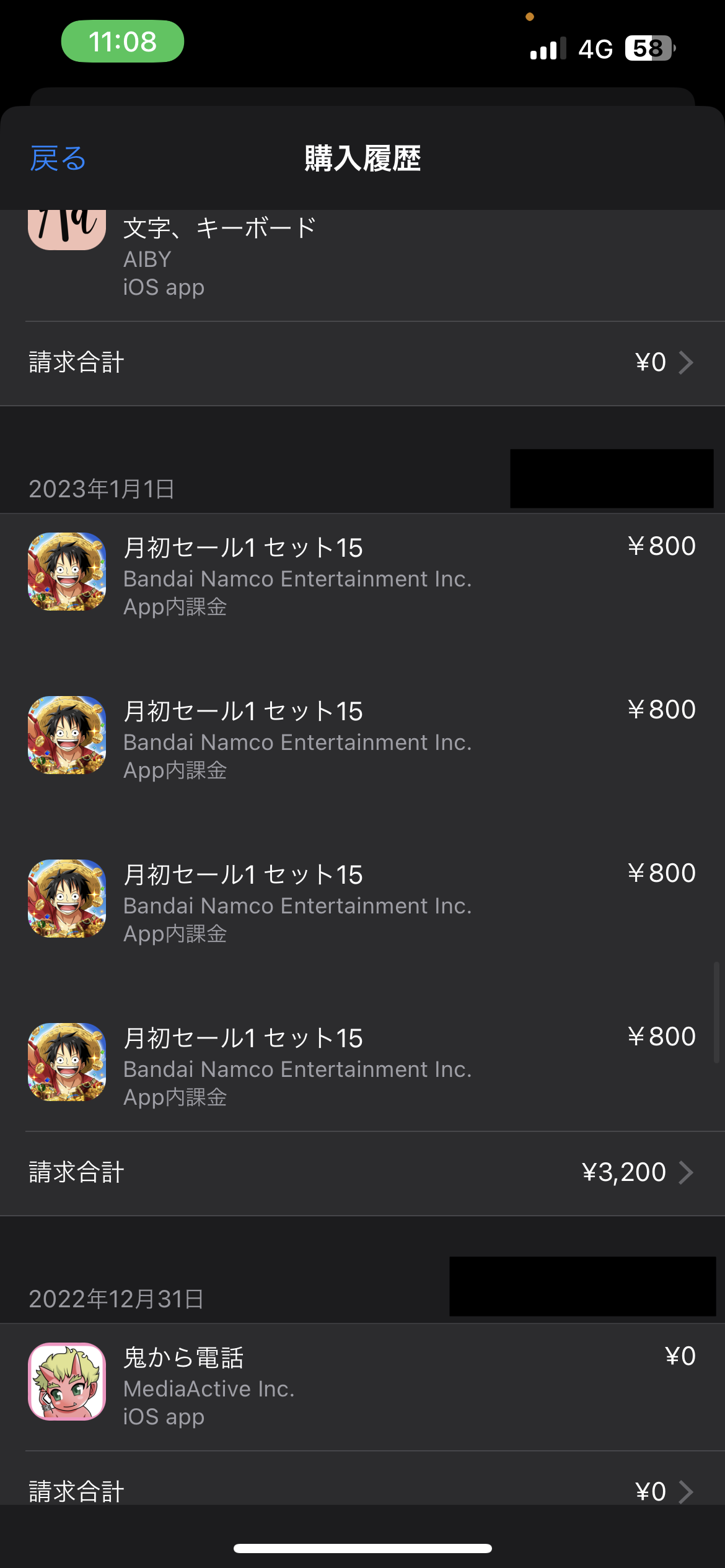Open 請求合計 ¥0 under the AIBY keyboard app
The width and height of the screenshot is (725, 1568).
pos(362,362)
